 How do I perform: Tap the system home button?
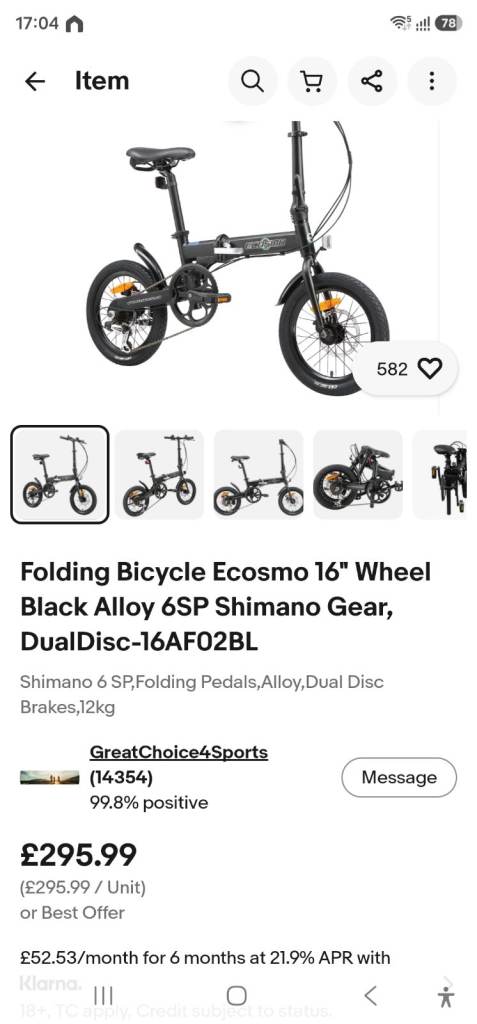(x=237, y=996)
